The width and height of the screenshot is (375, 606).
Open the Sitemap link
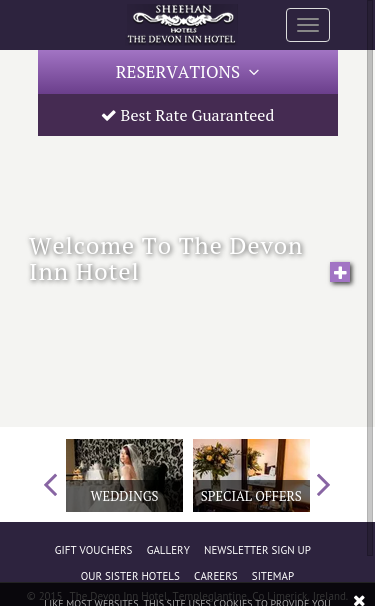[x=273, y=576]
